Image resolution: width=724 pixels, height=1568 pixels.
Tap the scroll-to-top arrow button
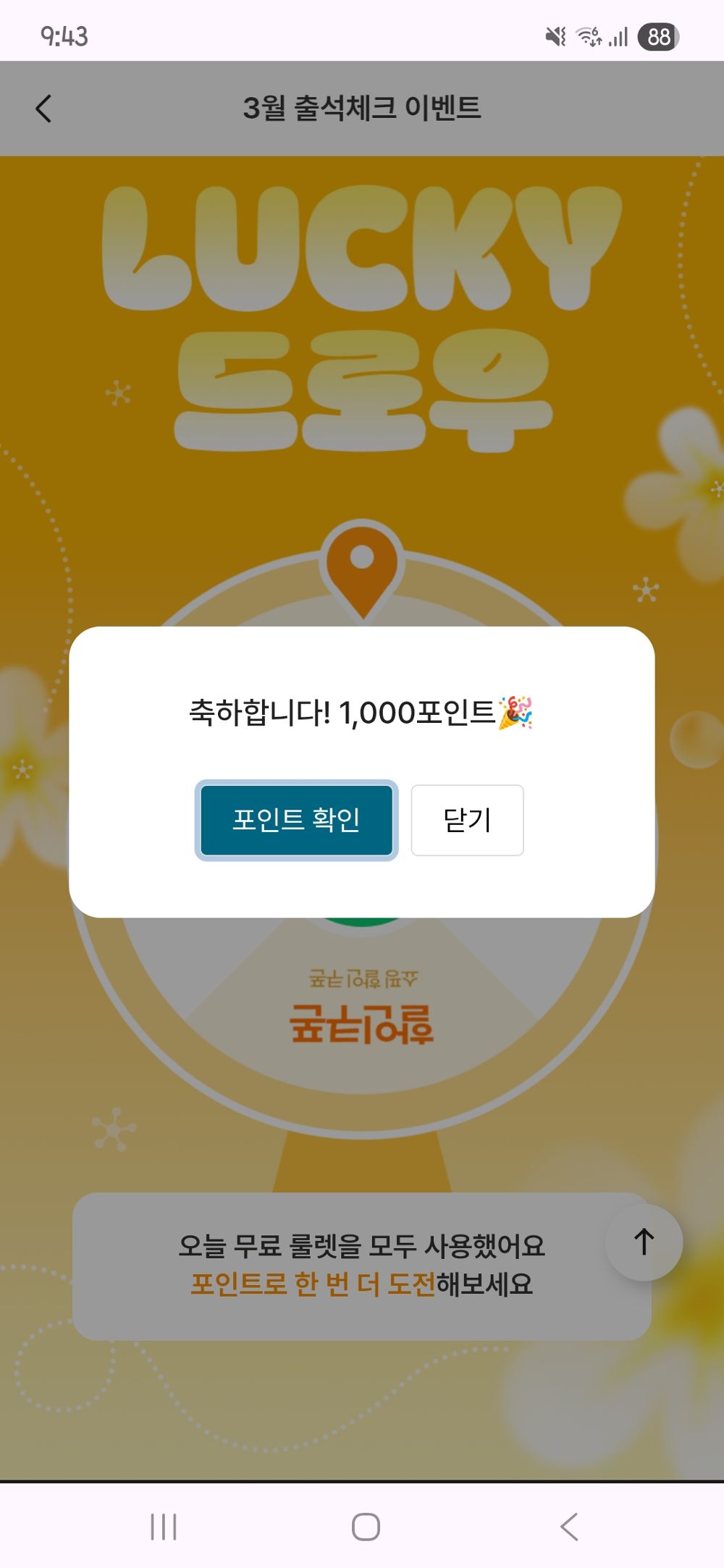[x=643, y=1241]
